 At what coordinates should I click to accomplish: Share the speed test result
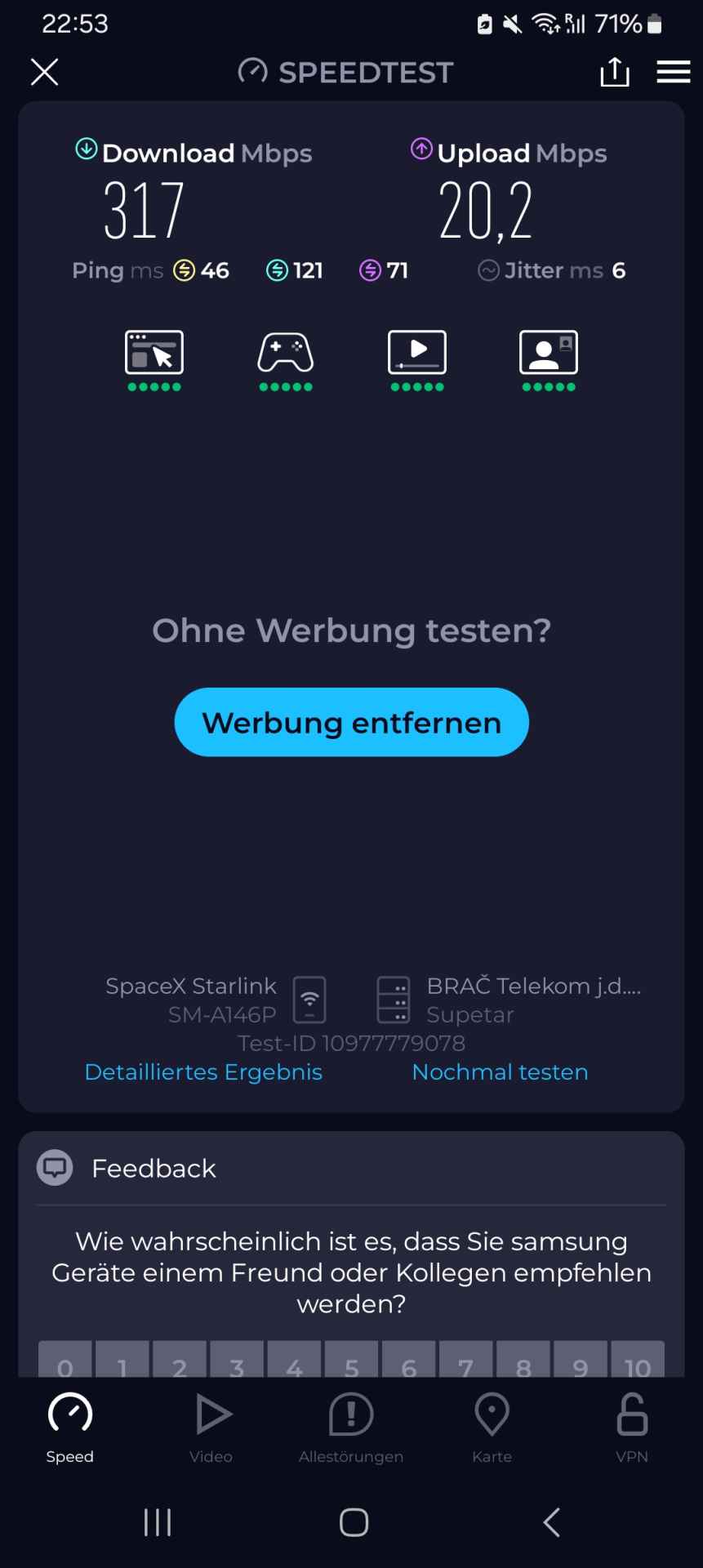coord(614,72)
